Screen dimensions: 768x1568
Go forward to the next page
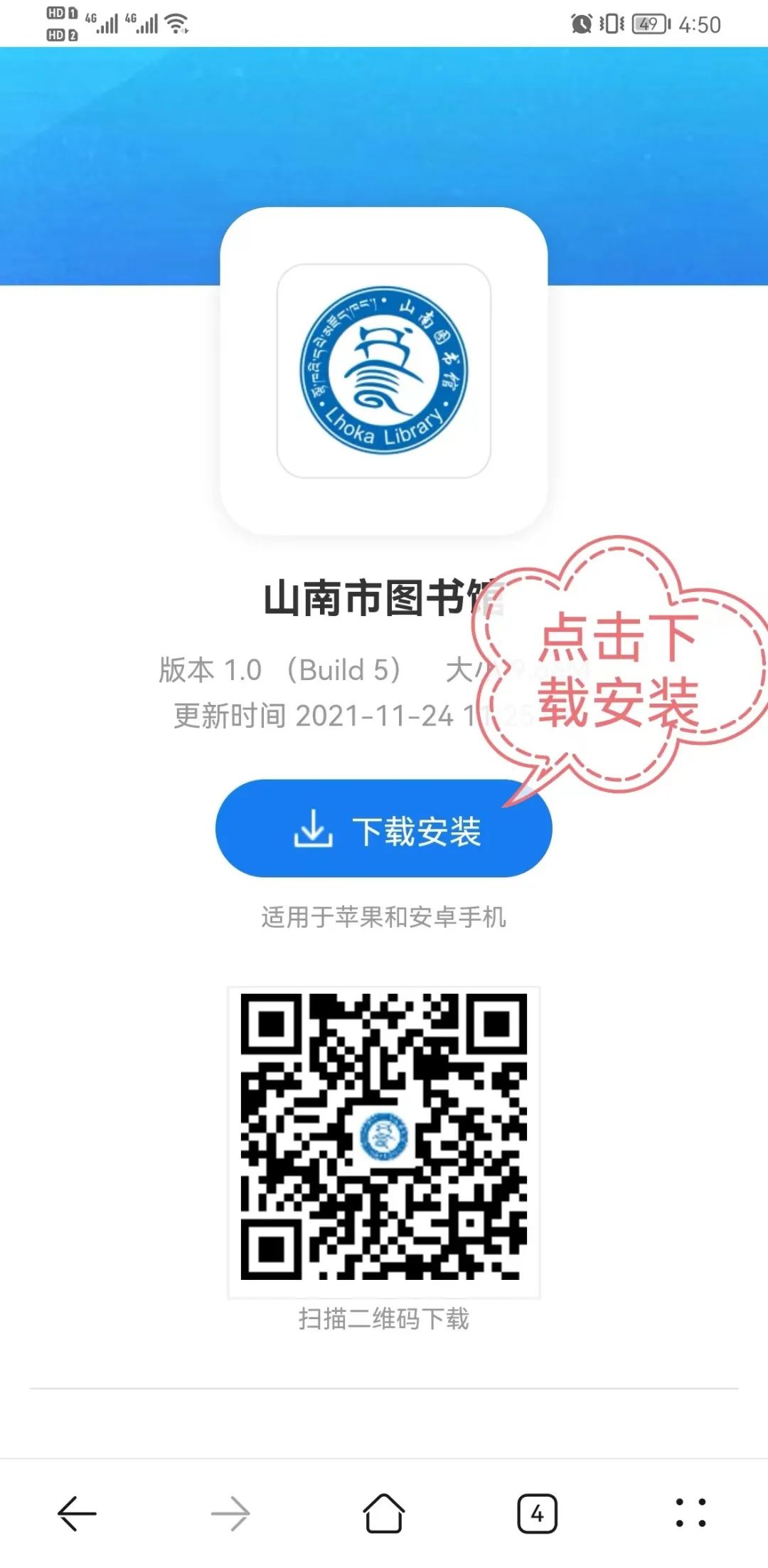tap(230, 1513)
